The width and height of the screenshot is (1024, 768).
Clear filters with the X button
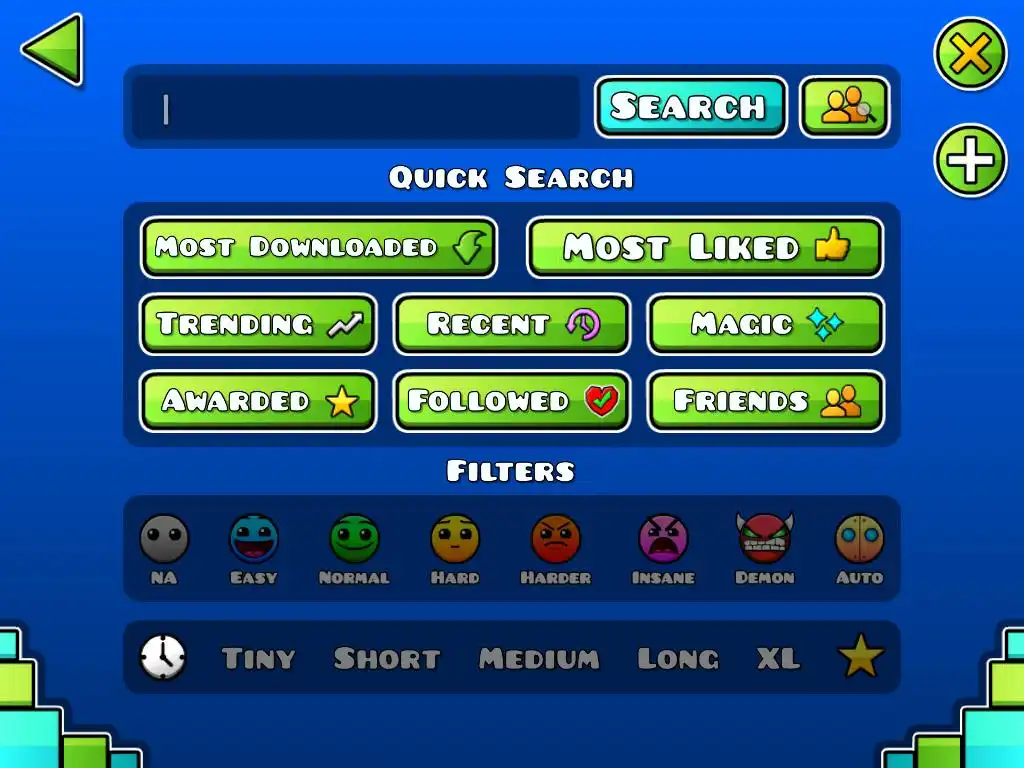pyautogui.click(x=969, y=53)
